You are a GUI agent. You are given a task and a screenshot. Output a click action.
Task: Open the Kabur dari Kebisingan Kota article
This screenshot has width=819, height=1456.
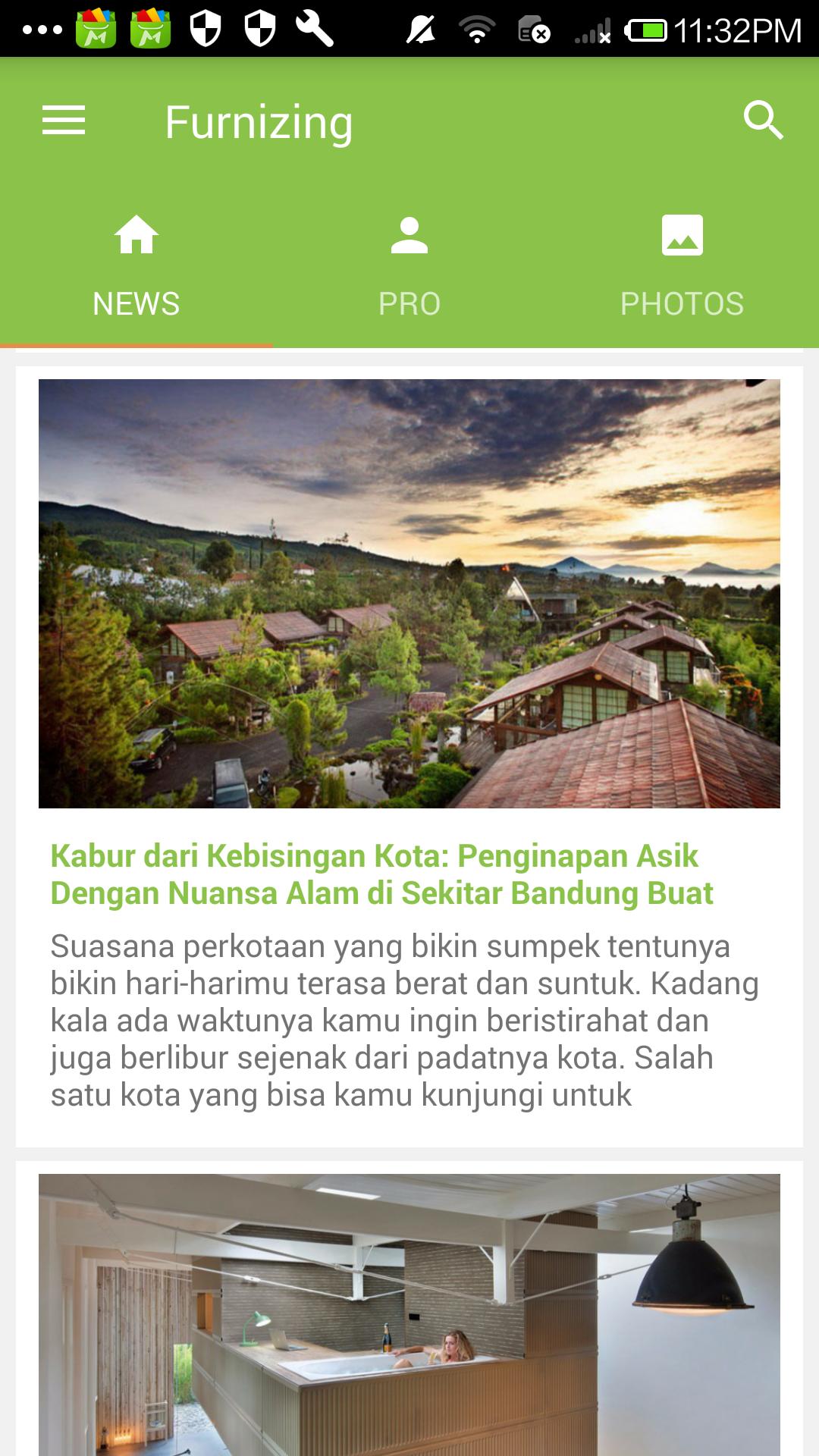click(x=381, y=874)
